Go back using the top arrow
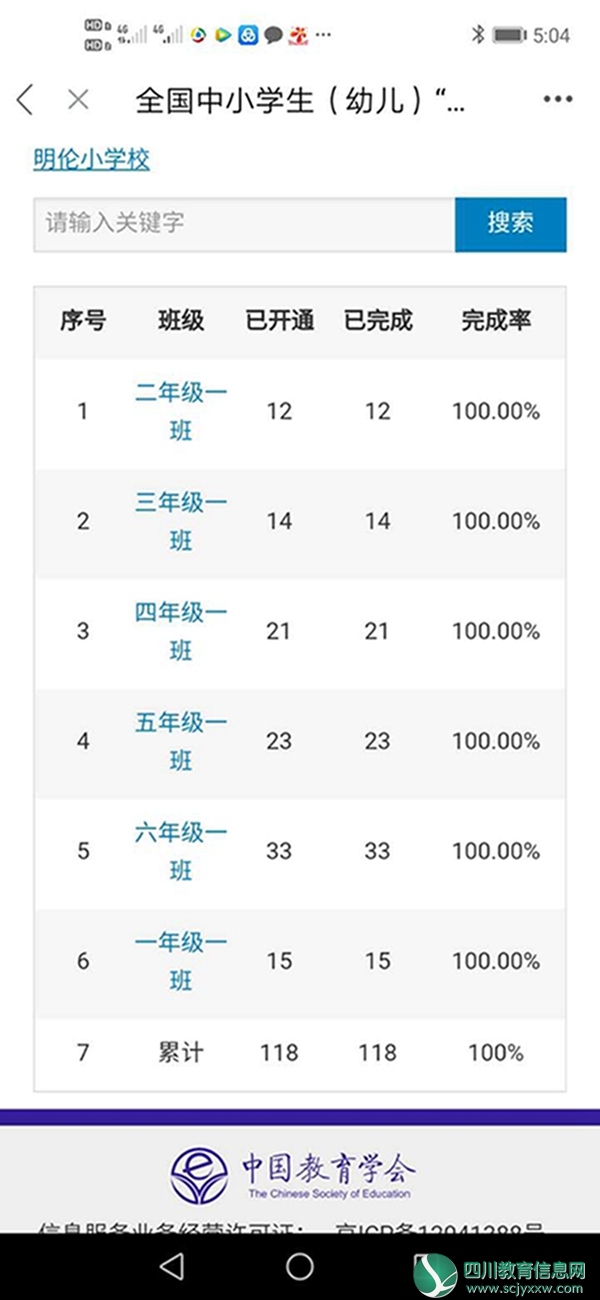Viewport: 600px width, 1300px height. tap(26, 100)
